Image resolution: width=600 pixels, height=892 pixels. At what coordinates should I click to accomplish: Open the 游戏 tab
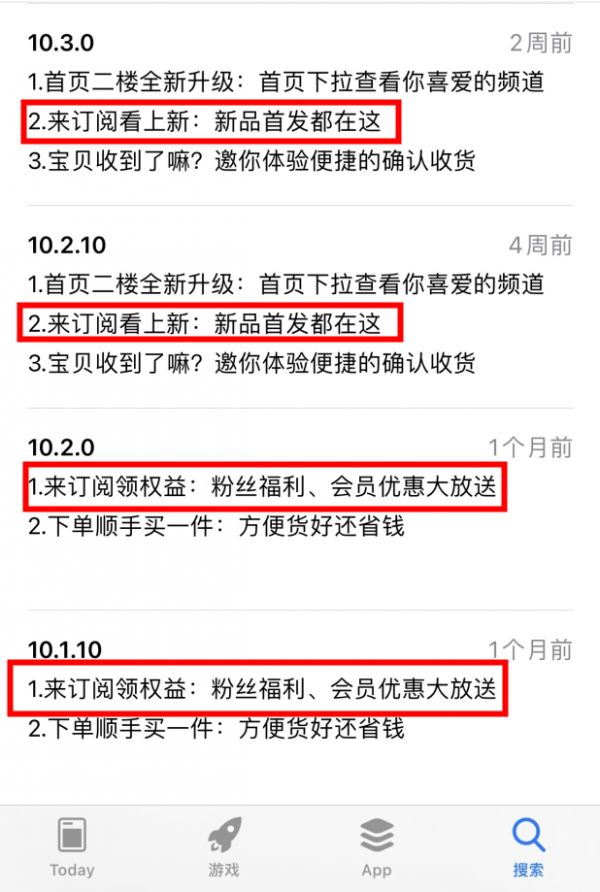click(223, 846)
